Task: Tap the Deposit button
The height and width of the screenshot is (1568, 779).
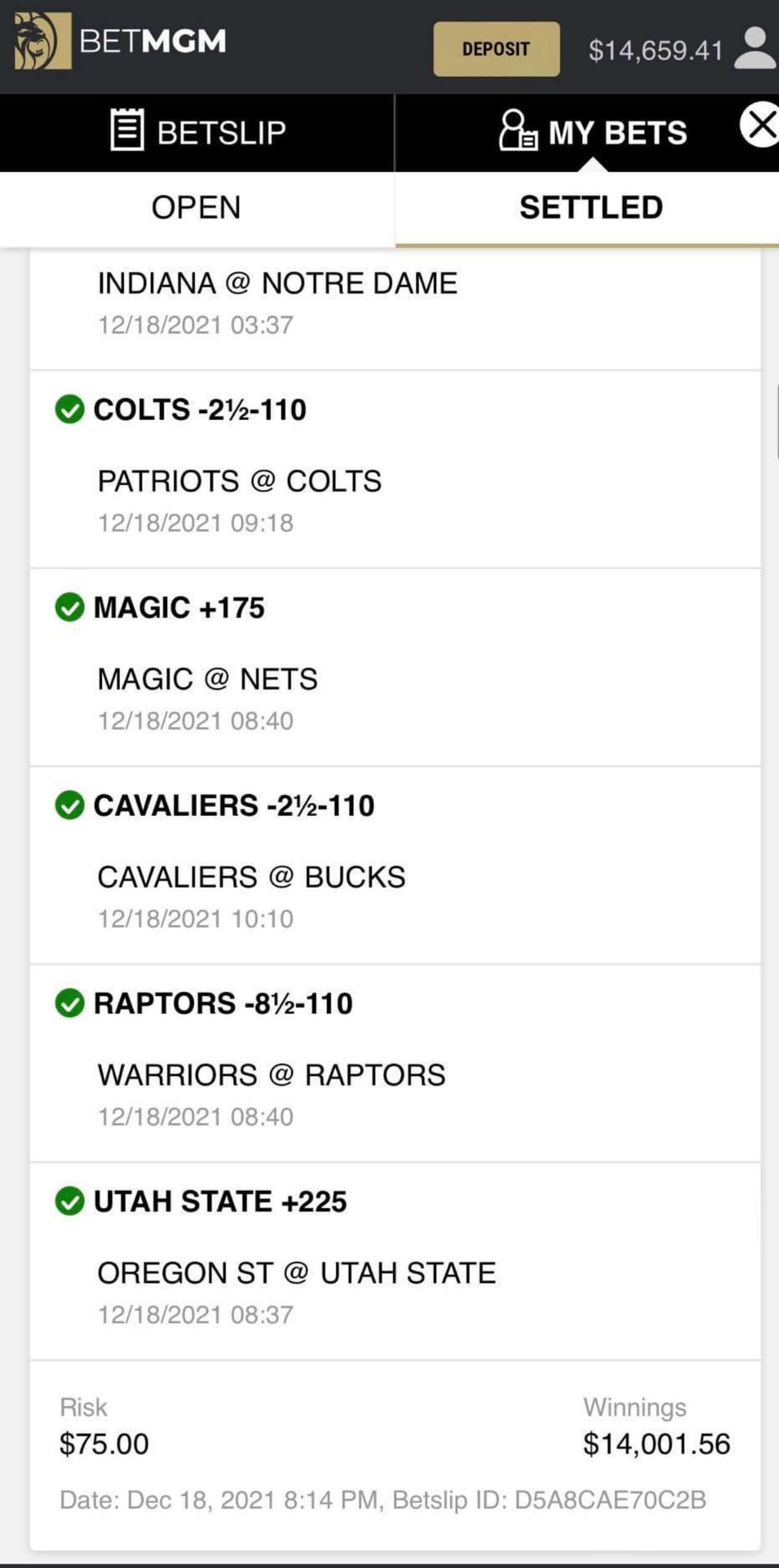Action: click(496, 49)
